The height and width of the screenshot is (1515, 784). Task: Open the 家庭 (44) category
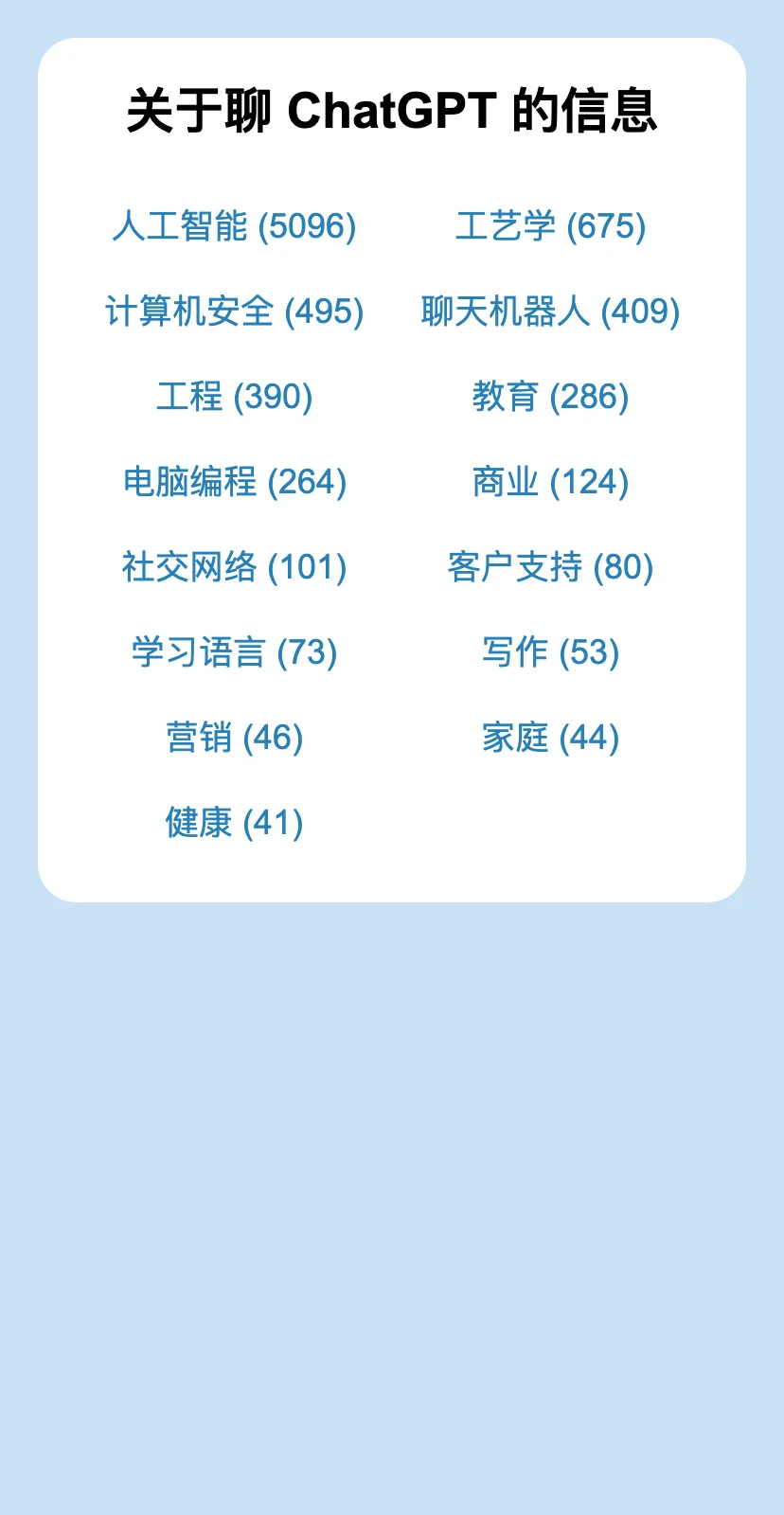[x=550, y=738]
